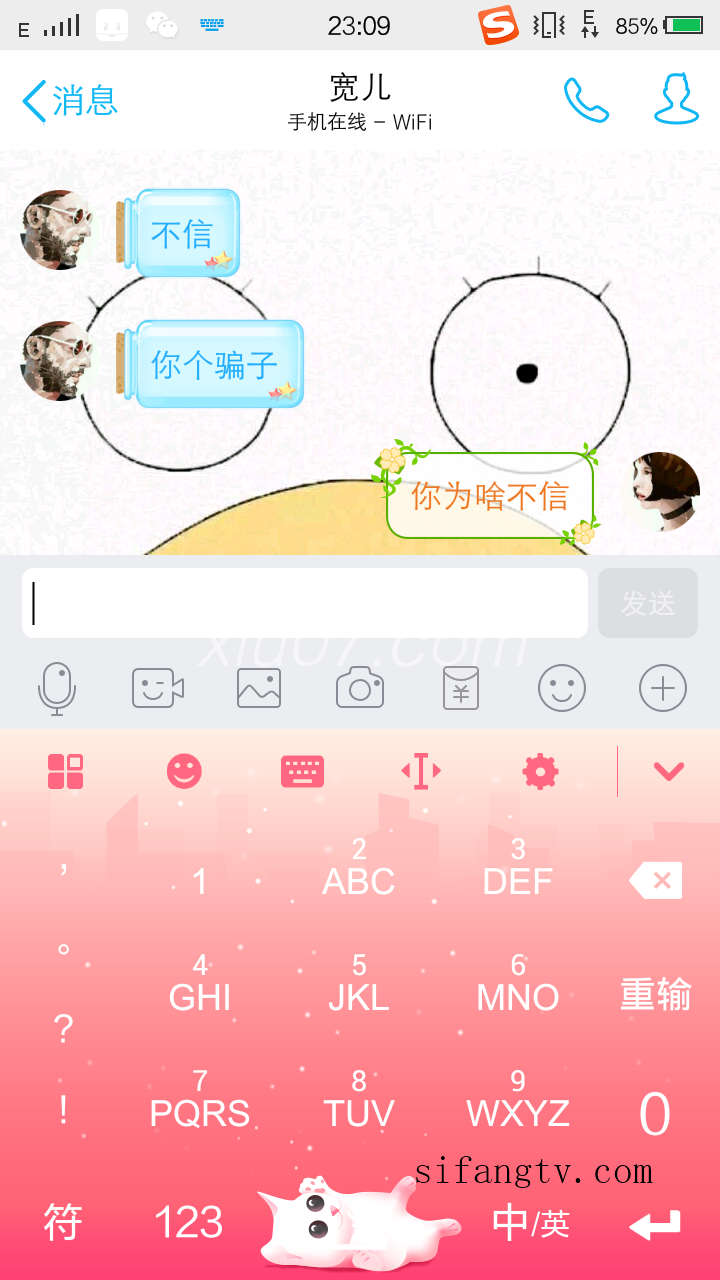Open 宽儿's profile icon
Screen dimensions: 720x1280
click(676, 99)
